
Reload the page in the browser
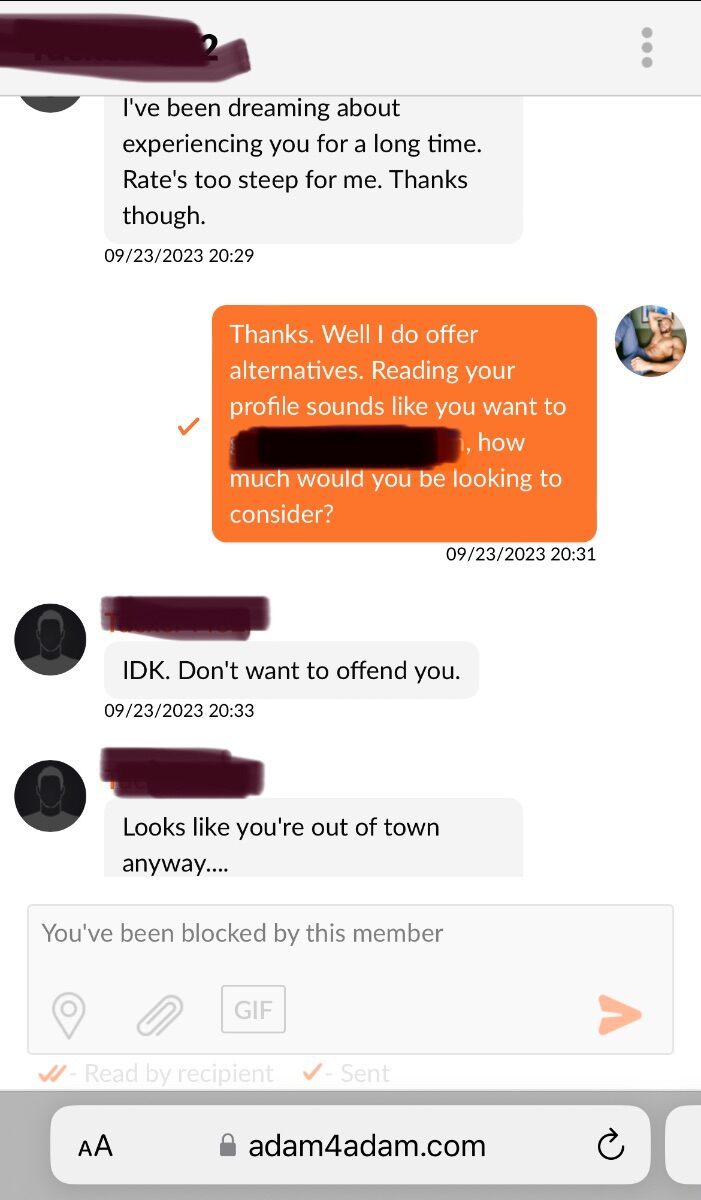[610, 1145]
